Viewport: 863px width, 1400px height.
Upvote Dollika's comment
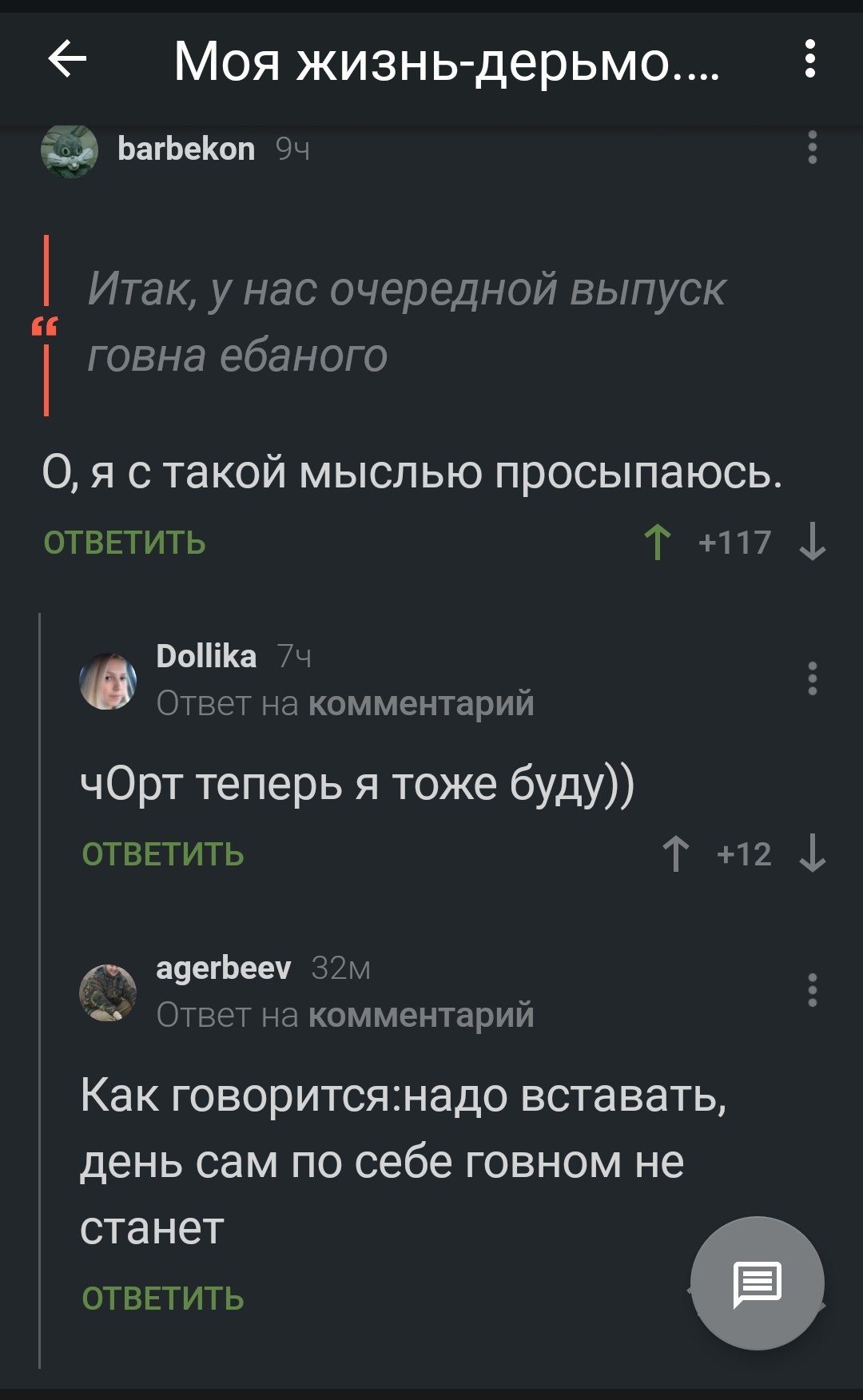[675, 854]
